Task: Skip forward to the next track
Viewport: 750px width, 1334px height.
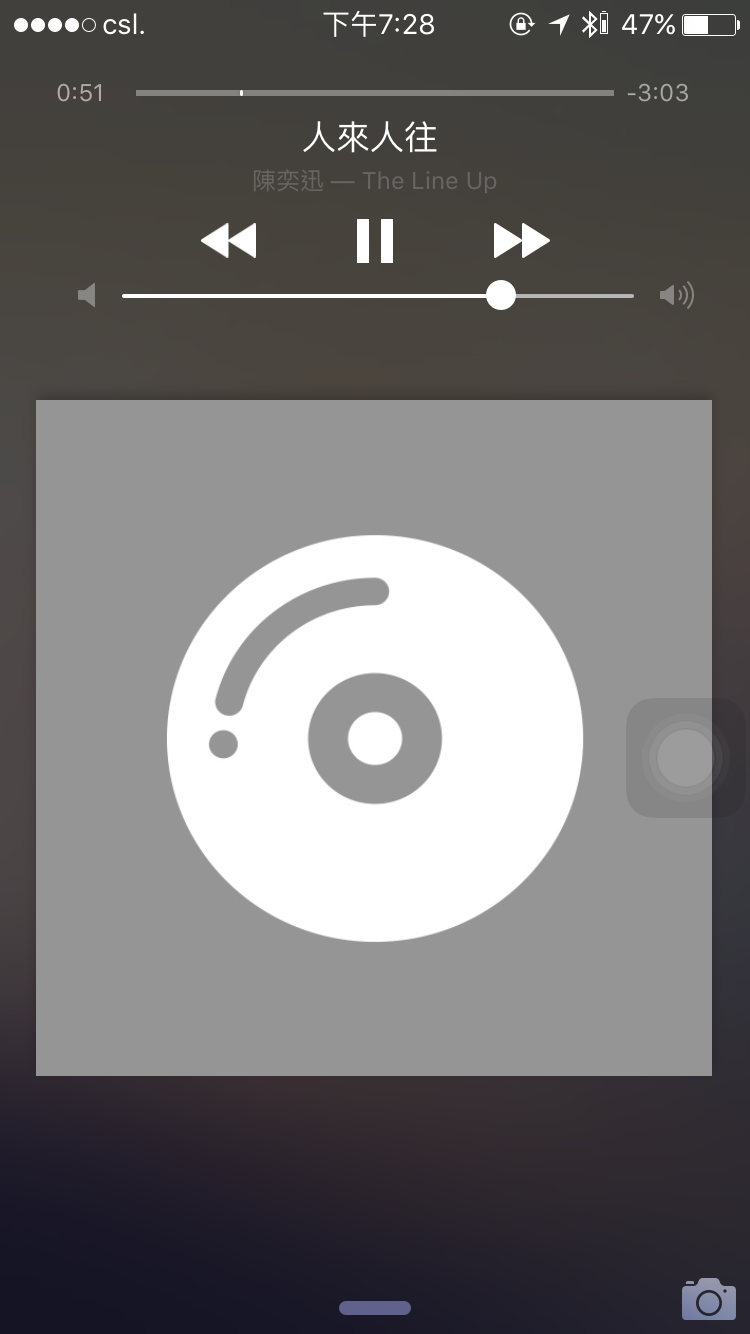Action: pos(521,241)
